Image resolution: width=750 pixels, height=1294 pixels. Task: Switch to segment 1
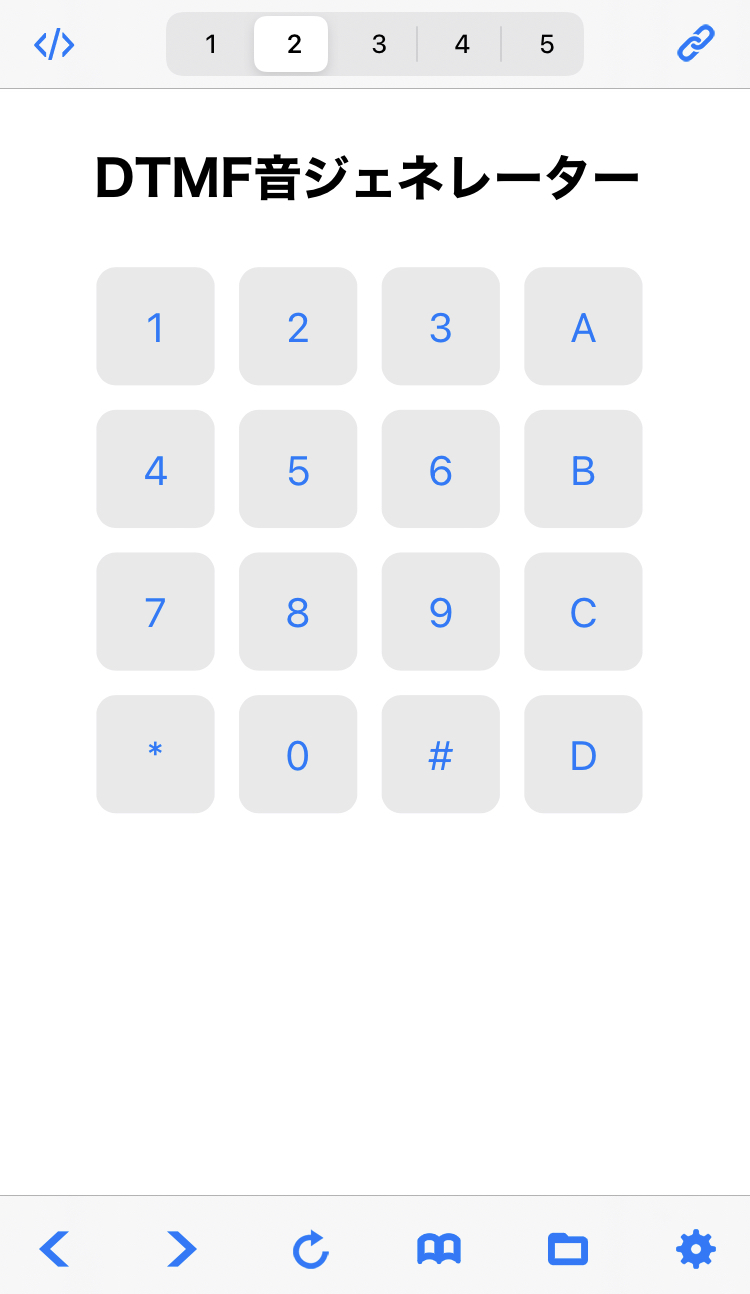point(210,44)
